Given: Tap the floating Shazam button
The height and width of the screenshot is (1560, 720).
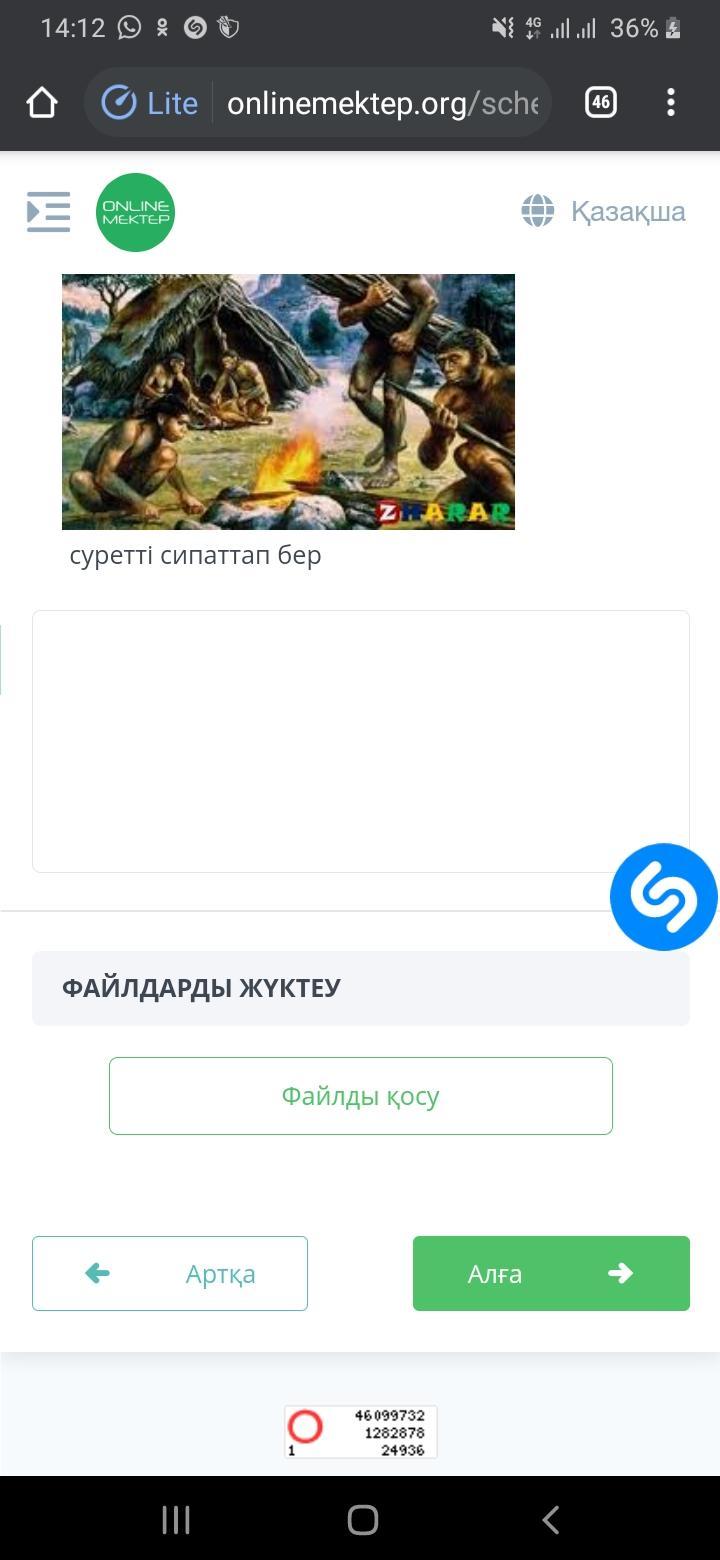Looking at the screenshot, I should point(664,897).
